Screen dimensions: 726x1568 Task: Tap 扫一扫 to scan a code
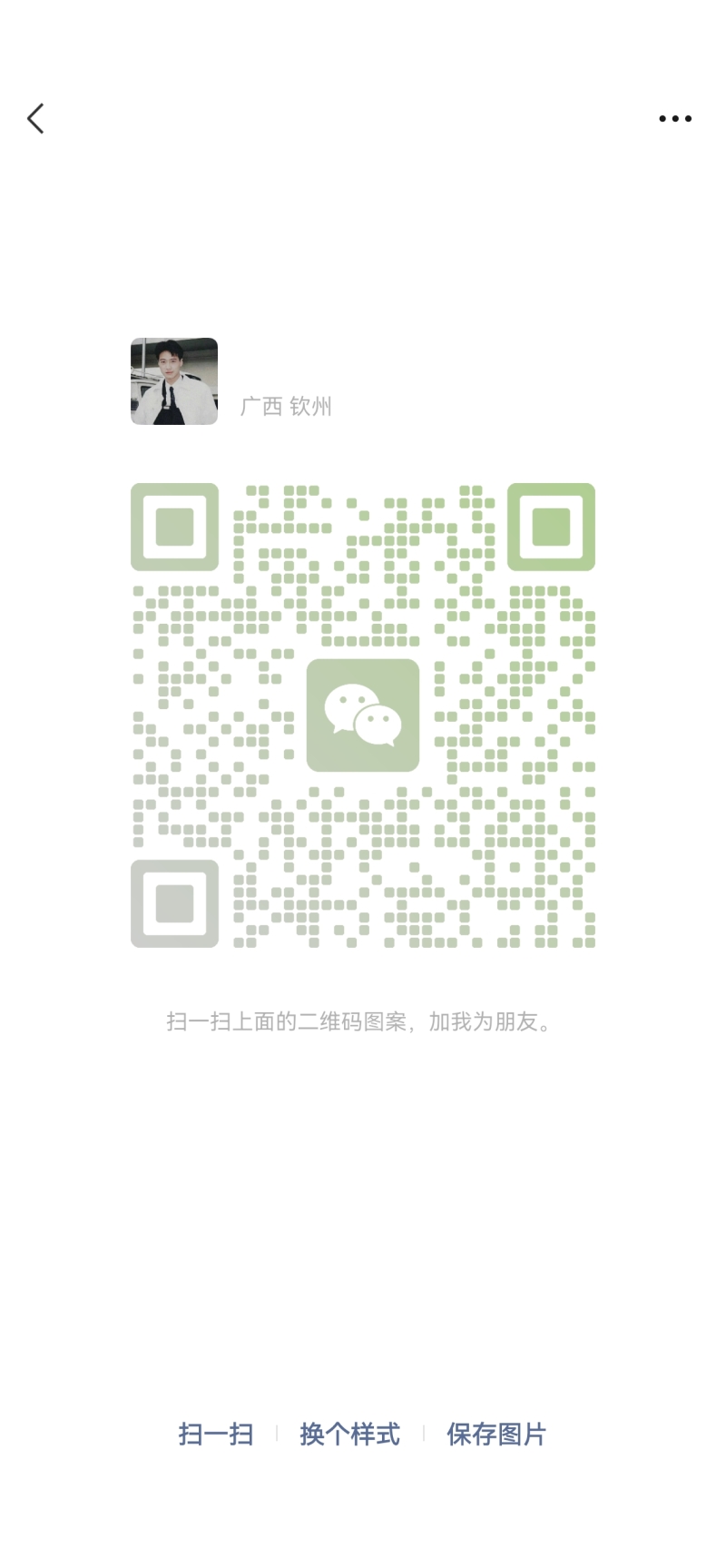pos(216,1434)
